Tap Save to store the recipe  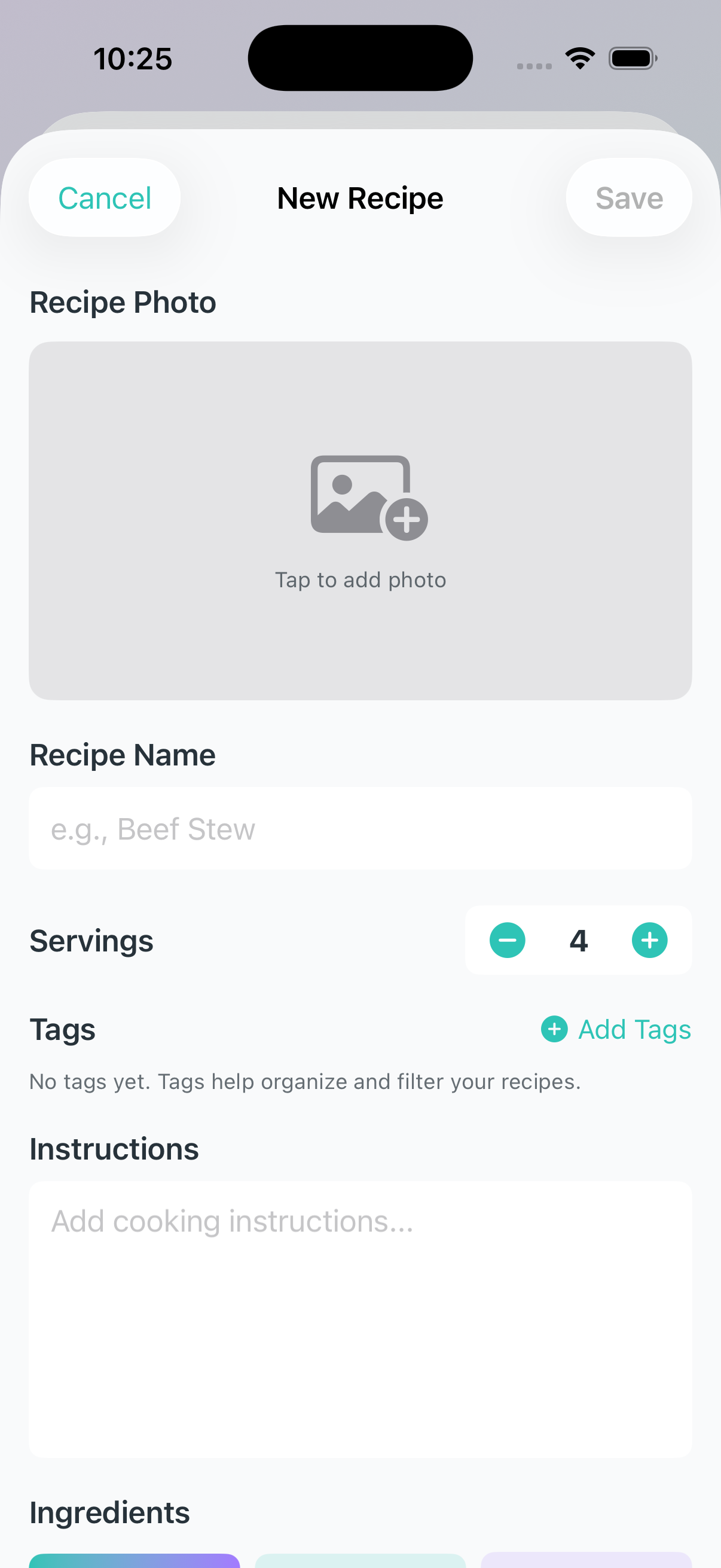pos(628,197)
